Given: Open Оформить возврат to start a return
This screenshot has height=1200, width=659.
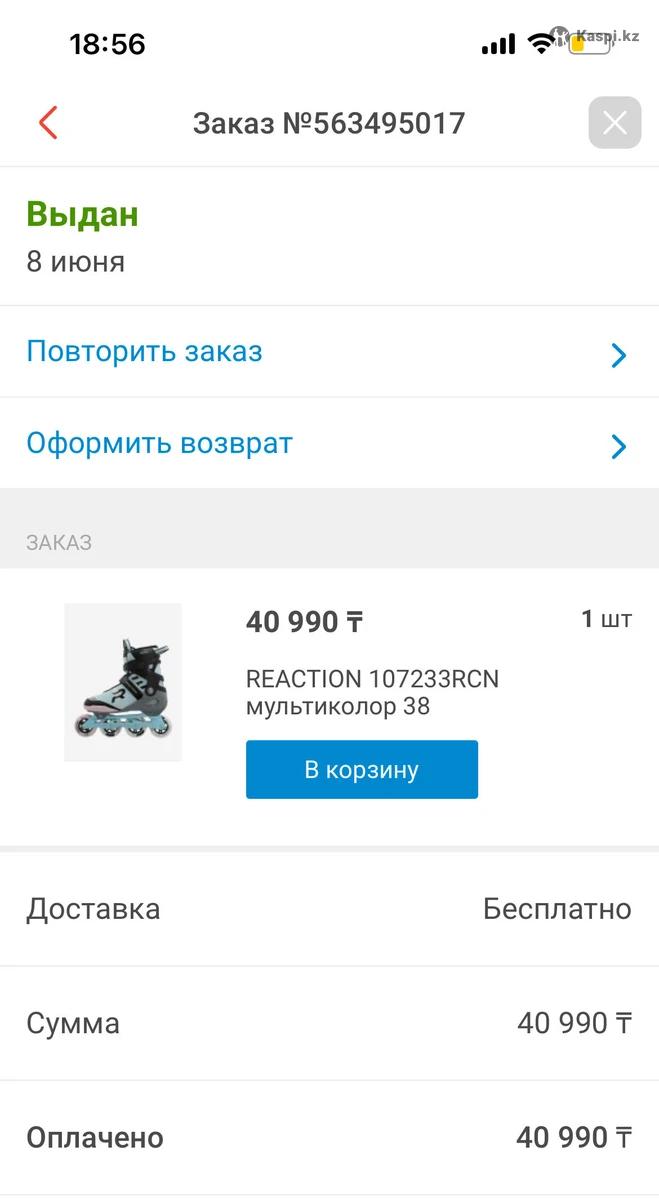Looking at the screenshot, I should coord(328,443).
